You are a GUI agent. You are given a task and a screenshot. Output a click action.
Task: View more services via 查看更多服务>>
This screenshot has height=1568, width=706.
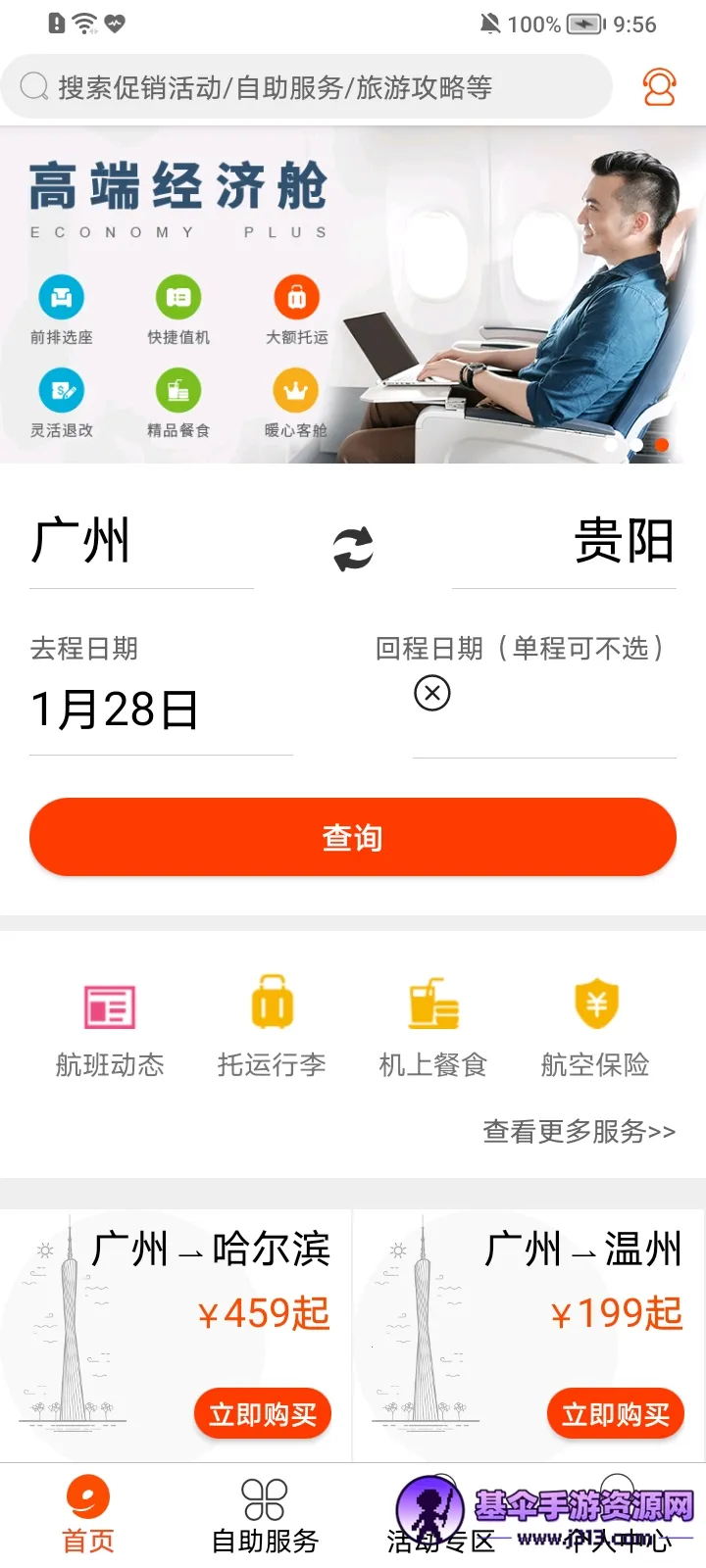coord(579,1132)
